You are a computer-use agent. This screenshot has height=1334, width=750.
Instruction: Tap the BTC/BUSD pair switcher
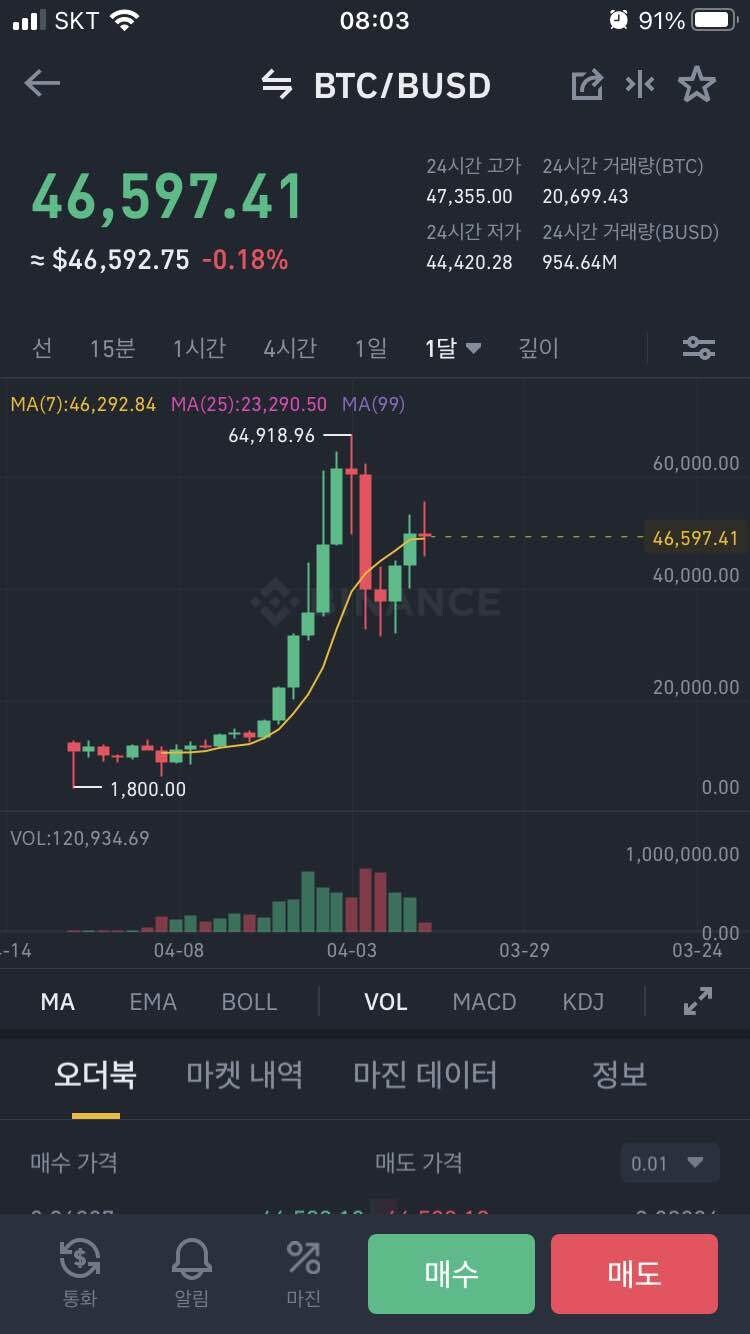(x=376, y=86)
